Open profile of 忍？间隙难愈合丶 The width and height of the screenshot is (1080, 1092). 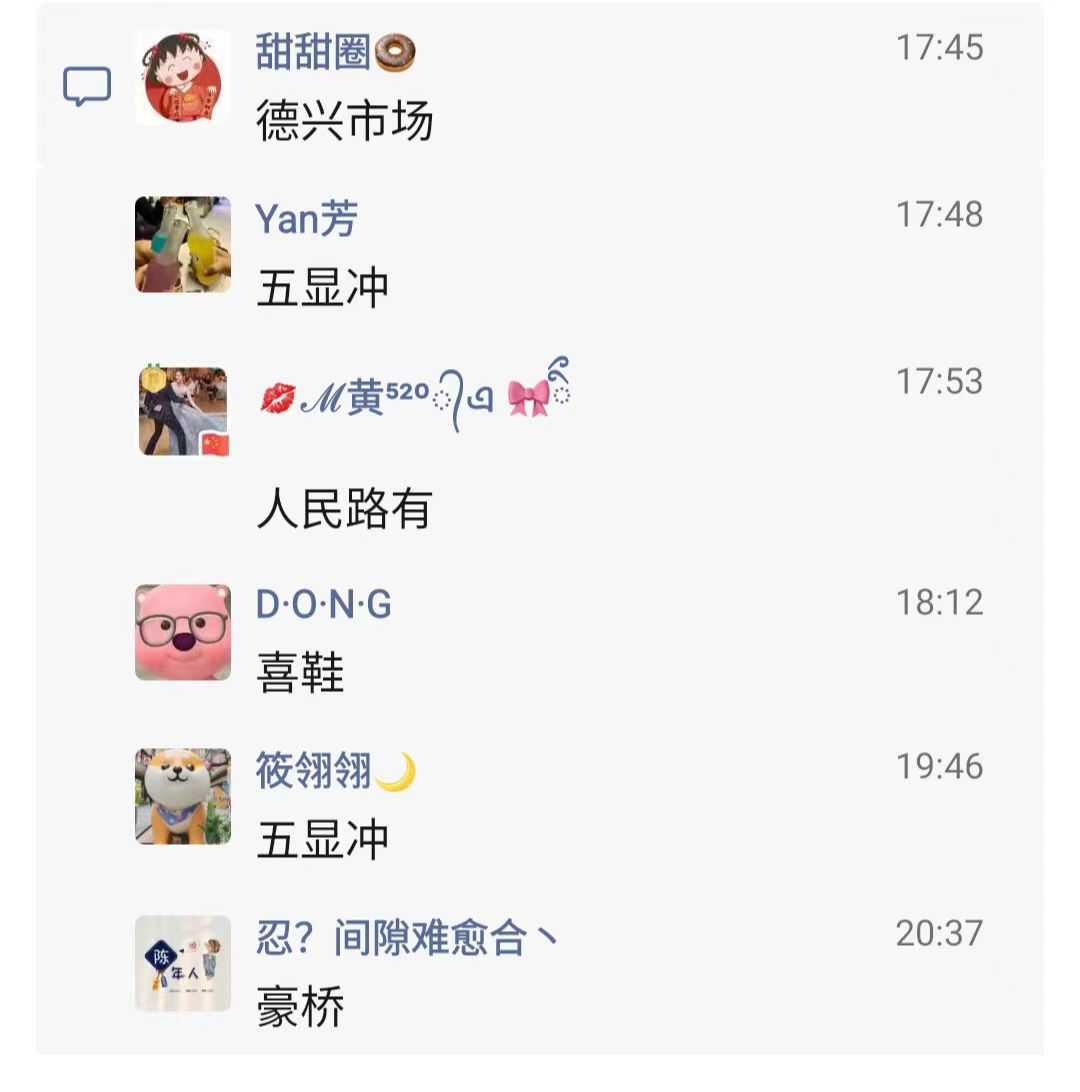[x=406, y=938]
